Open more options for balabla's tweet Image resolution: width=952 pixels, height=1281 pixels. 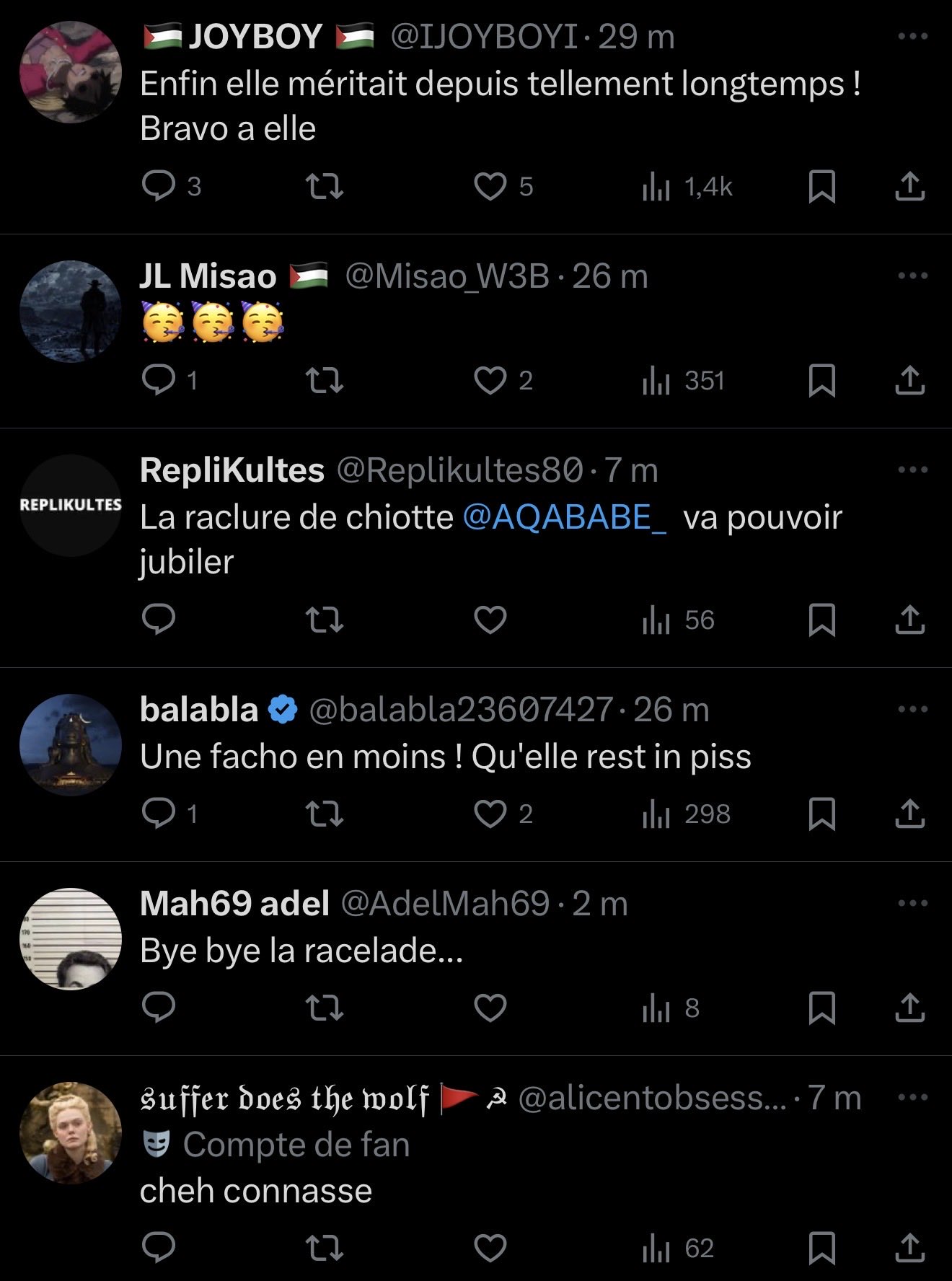tap(912, 709)
